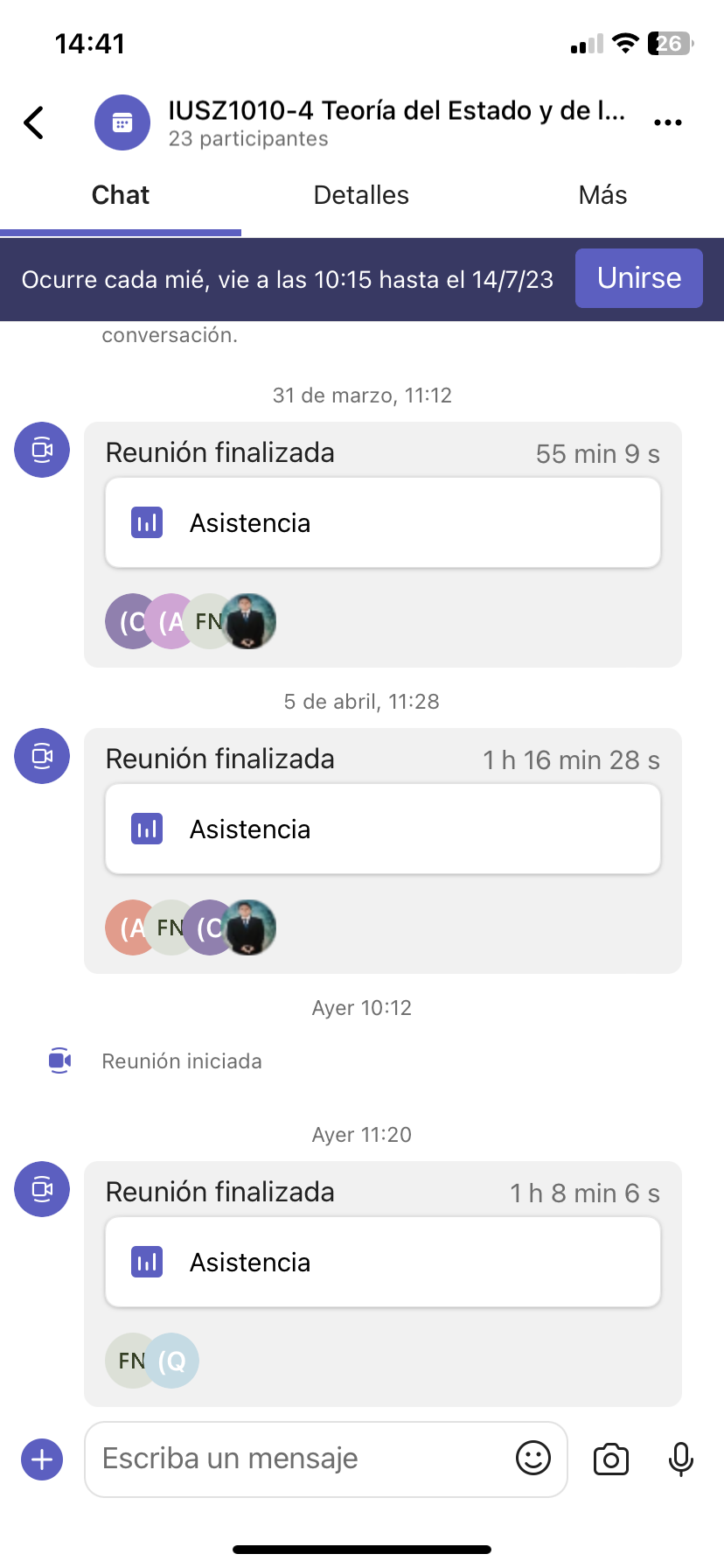The height and width of the screenshot is (1568, 724).
Task: Join the meeting with Unirse
Action: coord(638,278)
